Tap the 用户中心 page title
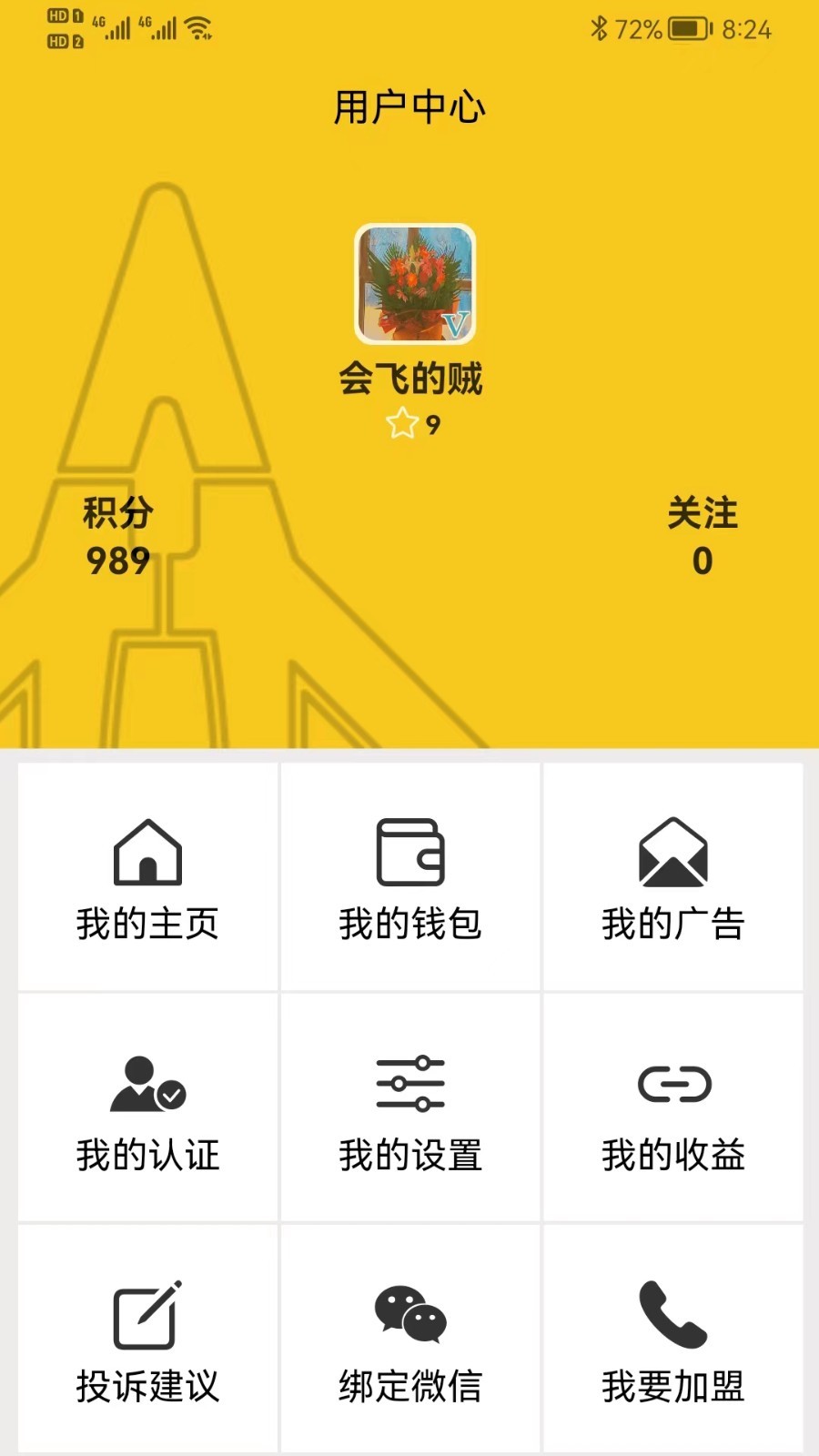819x1456 pixels. 409,106
